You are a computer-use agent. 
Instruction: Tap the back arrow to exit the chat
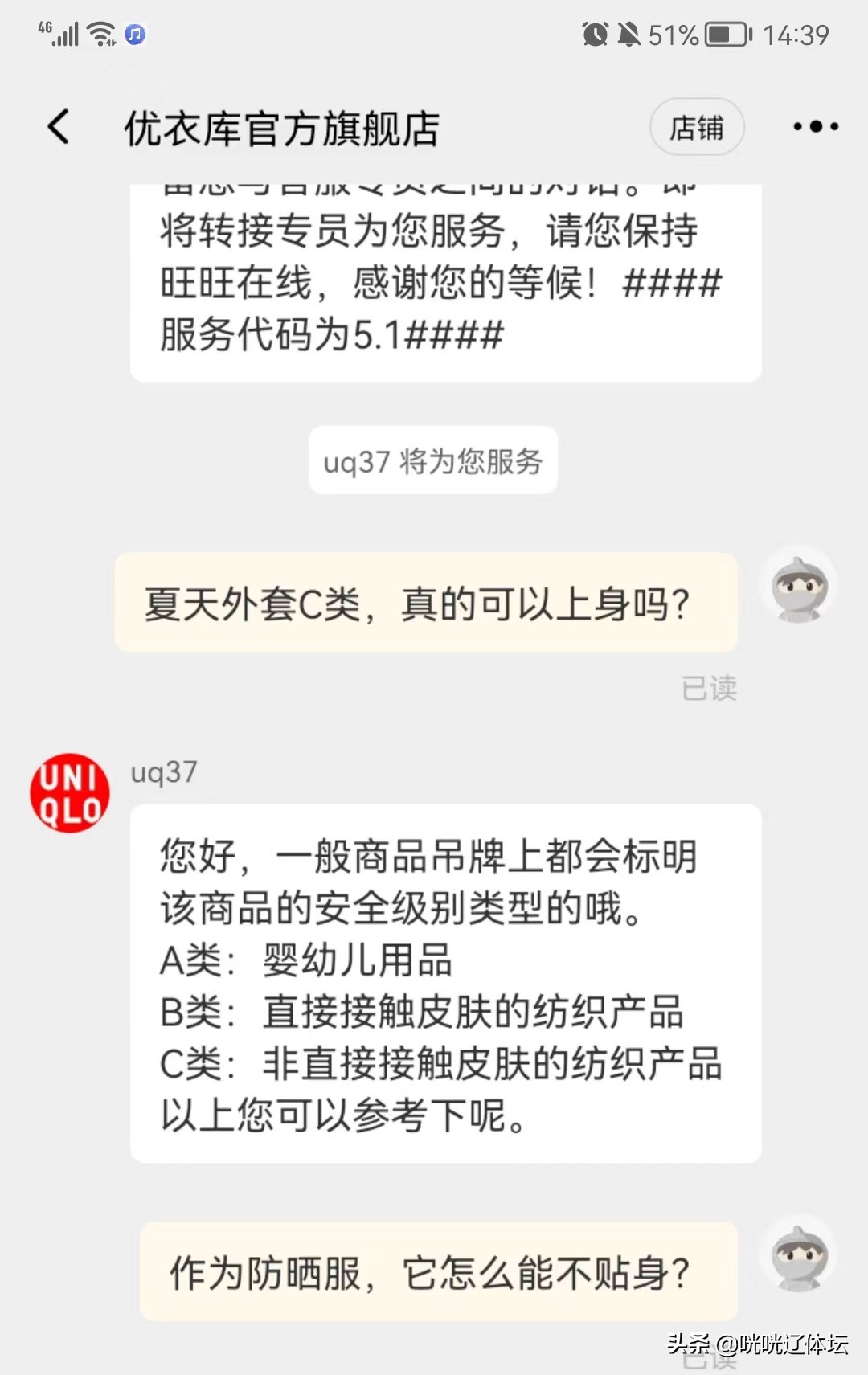click(x=57, y=127)
